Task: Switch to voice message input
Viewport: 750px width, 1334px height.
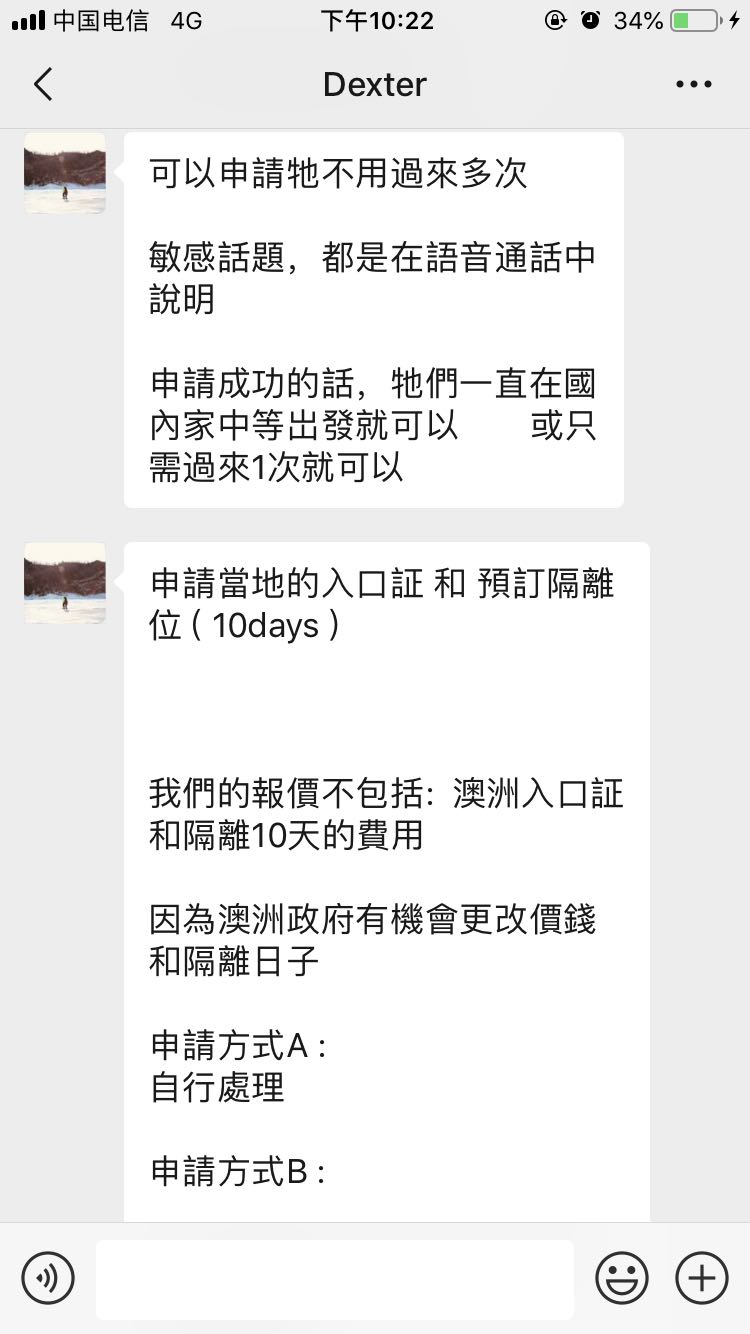Action: [48, 1278]
